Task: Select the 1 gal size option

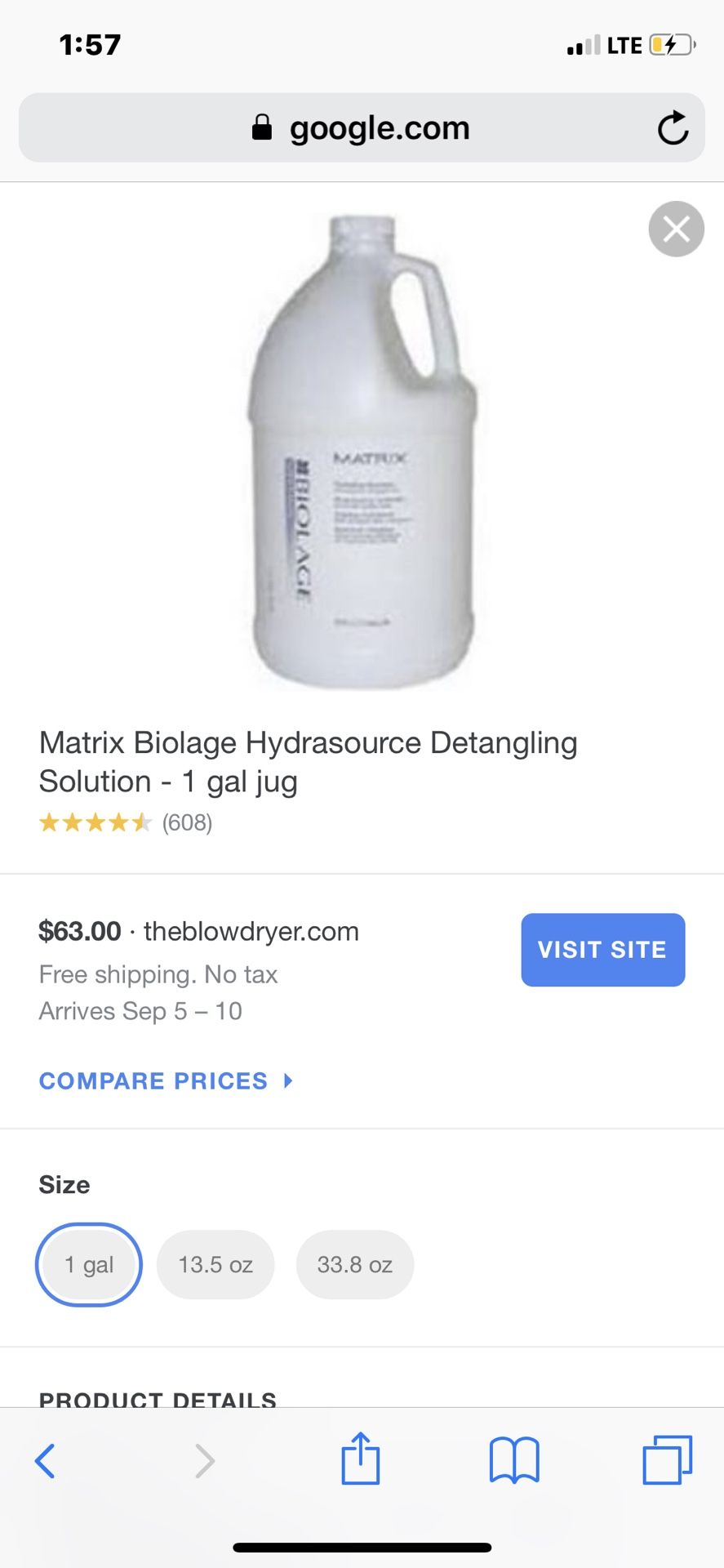Action: [88, 1264]
